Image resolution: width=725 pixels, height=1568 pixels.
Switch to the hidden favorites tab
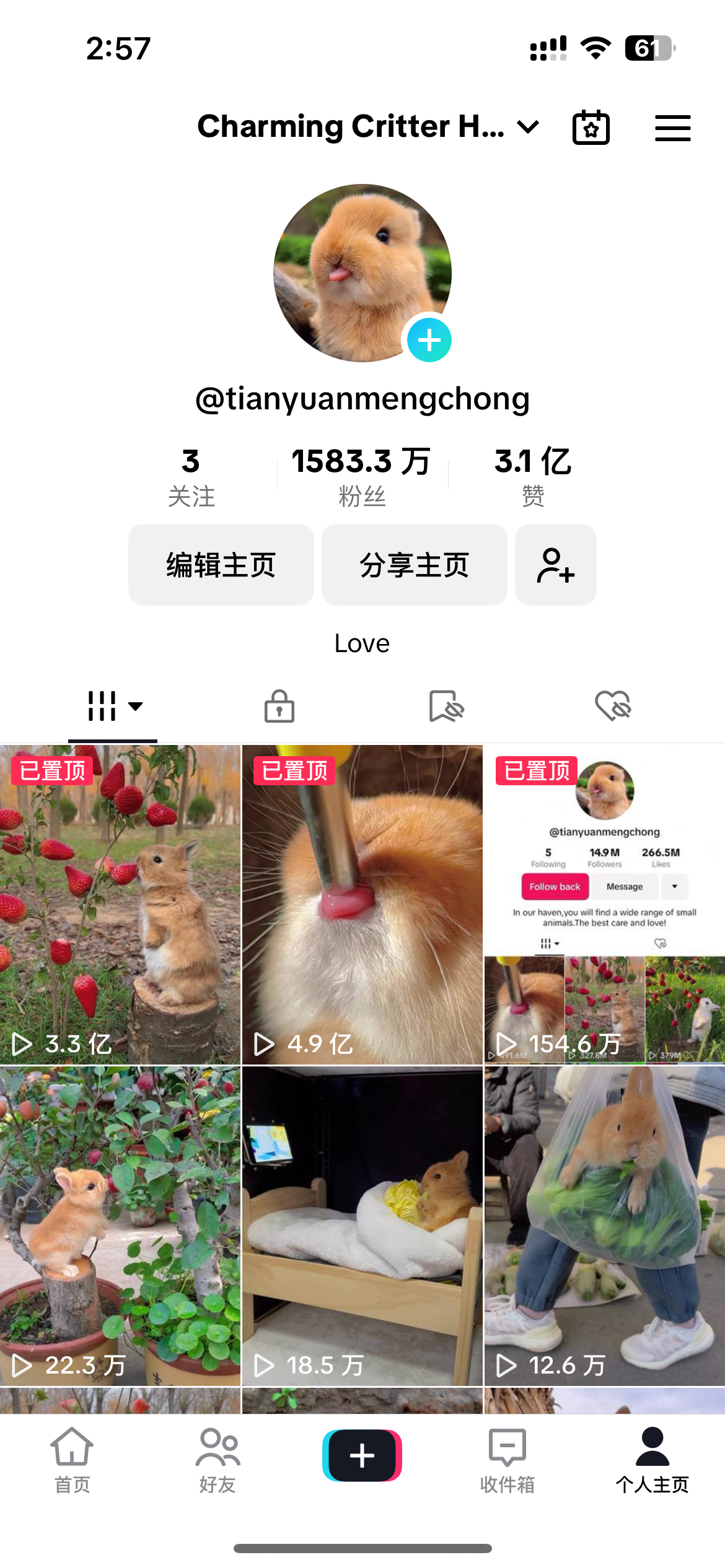click(446, 707)
